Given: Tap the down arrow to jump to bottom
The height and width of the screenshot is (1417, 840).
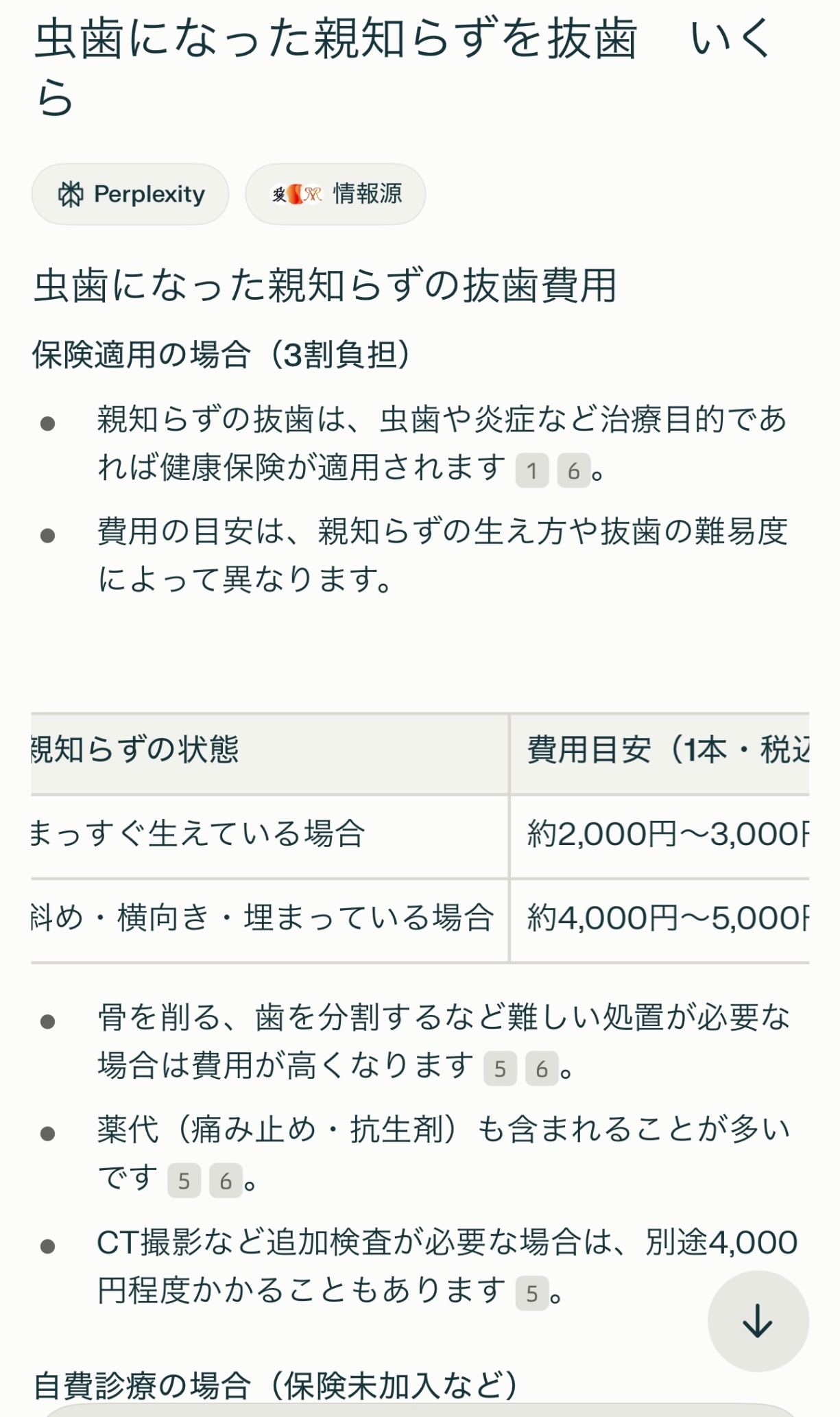Looking at the screenshot, I should 758,1321.
